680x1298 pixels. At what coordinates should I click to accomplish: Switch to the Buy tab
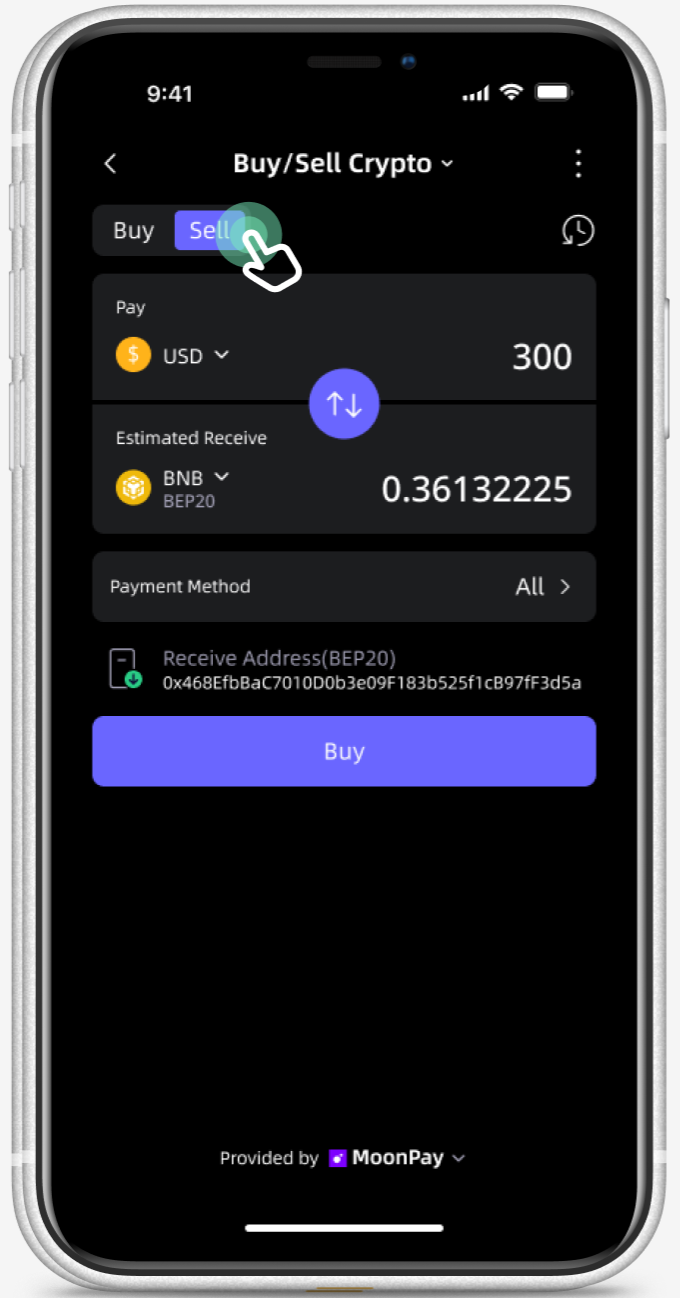click(134, 231)
